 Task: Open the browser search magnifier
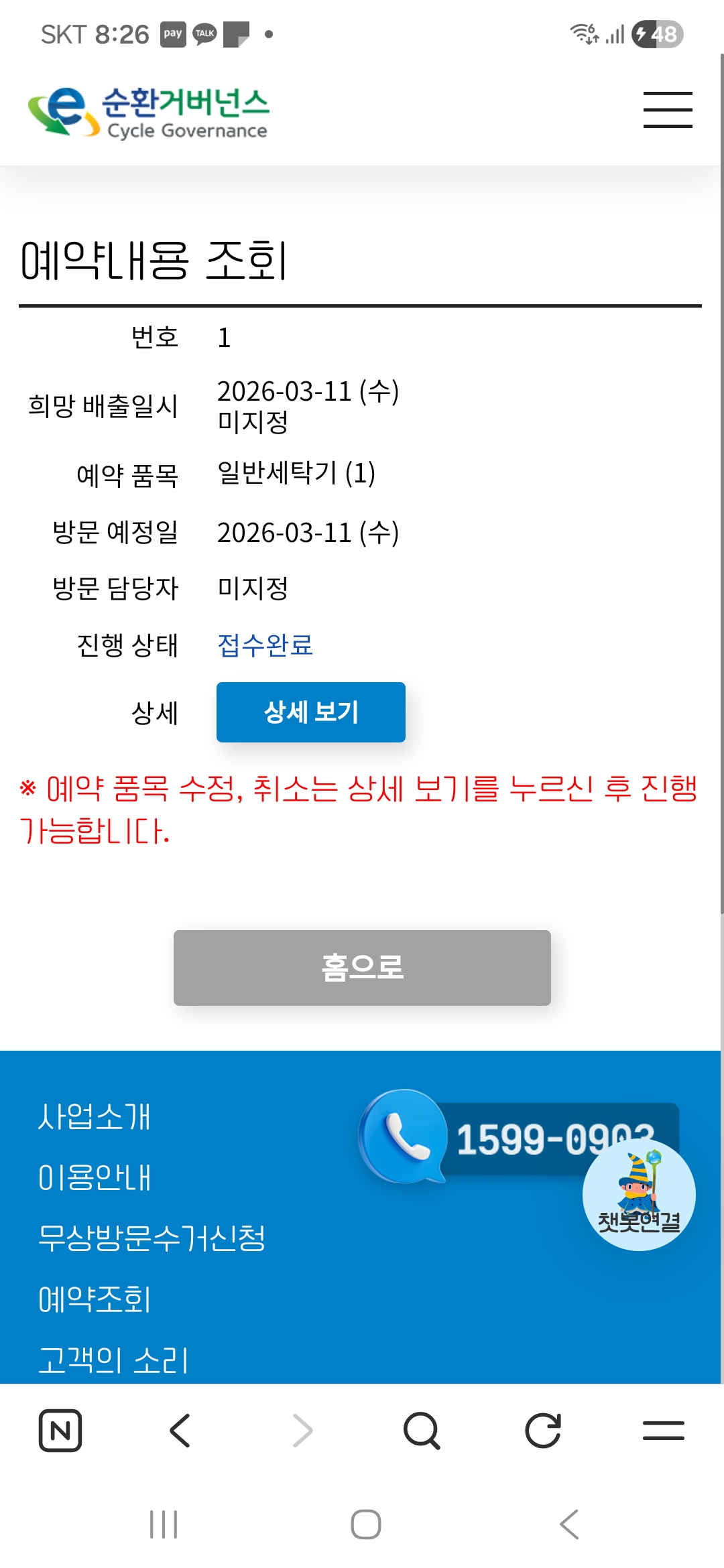[x=422, y=1431]
